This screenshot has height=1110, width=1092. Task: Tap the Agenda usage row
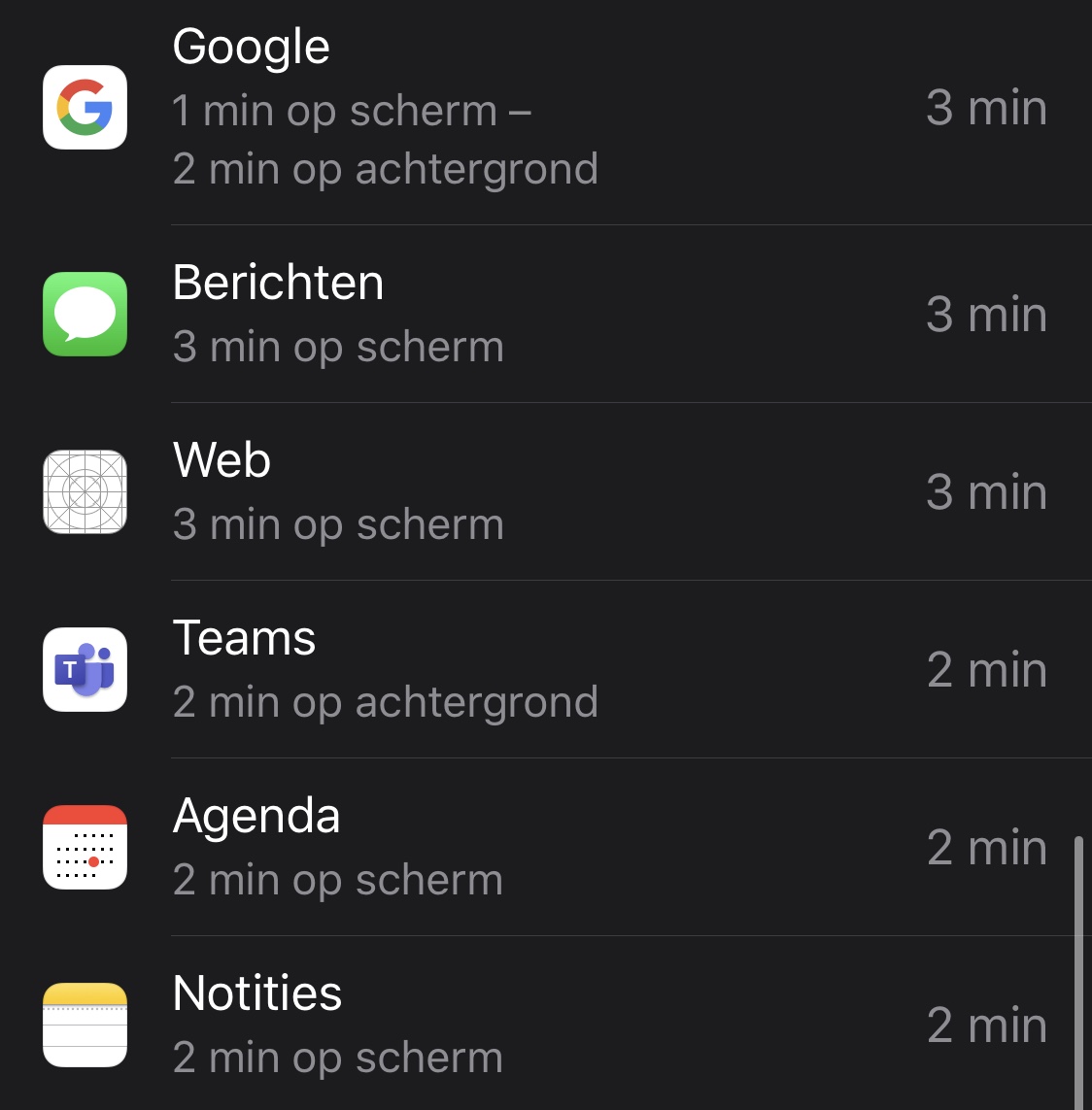pos(544,848)
